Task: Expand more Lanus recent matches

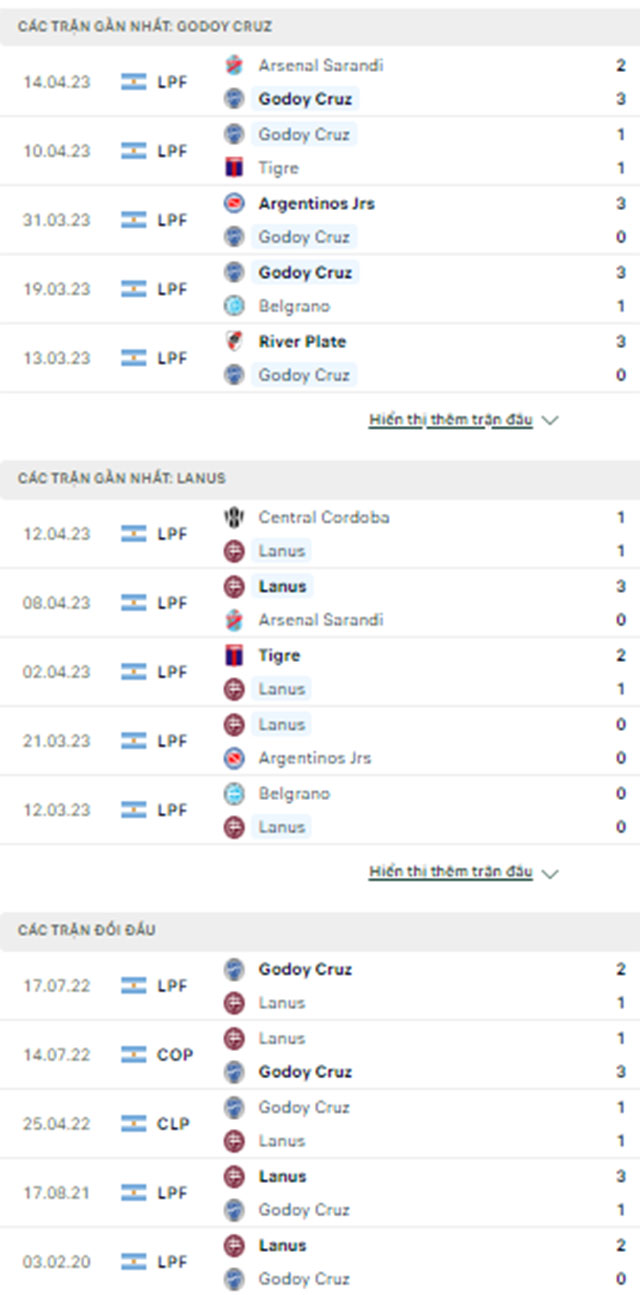Action: point(463,872)
